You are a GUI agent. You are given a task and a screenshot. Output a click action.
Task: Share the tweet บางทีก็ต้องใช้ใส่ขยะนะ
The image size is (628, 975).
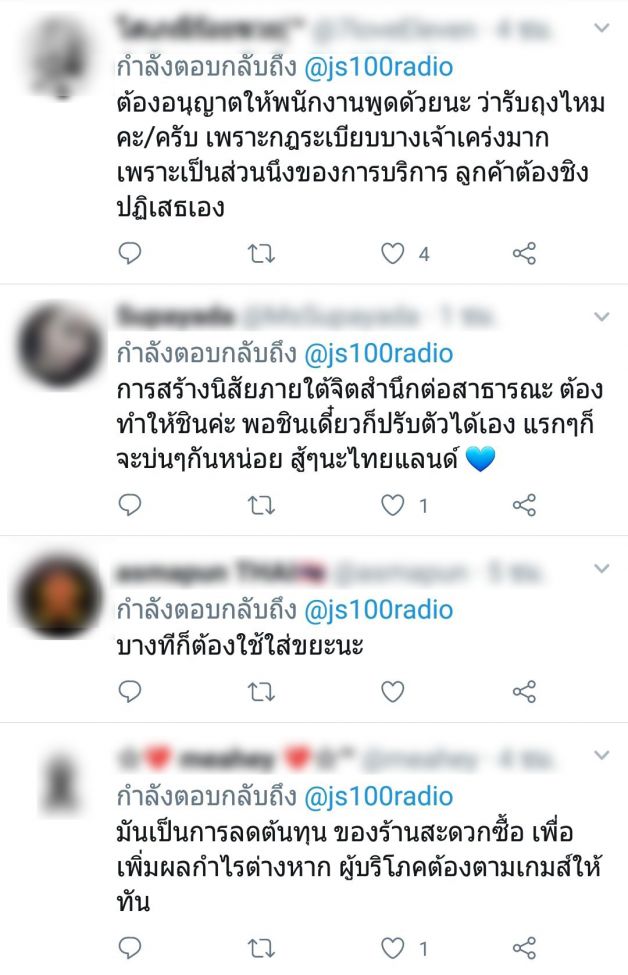point(524,691)
